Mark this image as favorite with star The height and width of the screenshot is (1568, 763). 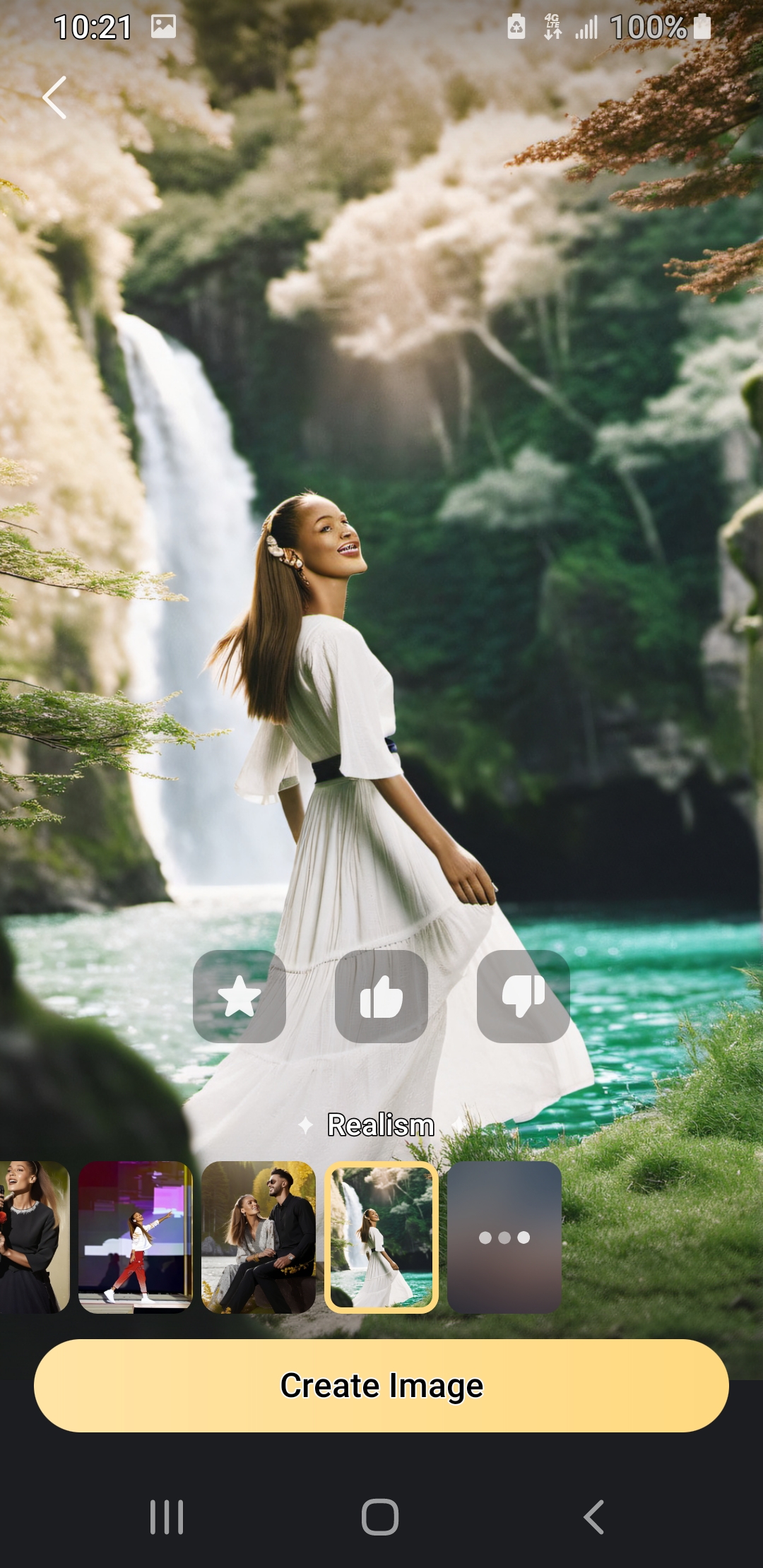pos(239,996)
